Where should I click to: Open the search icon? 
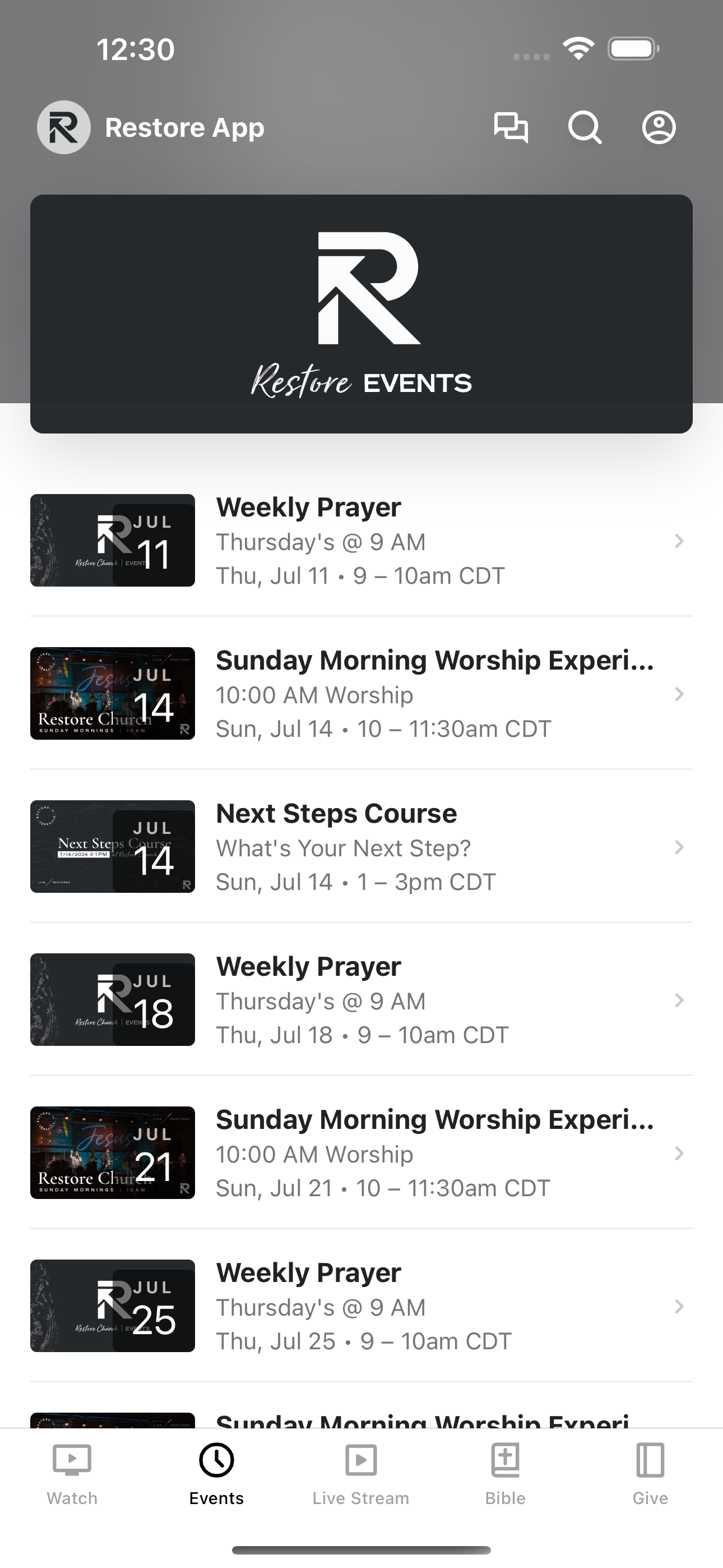click(x=585, y=127)
